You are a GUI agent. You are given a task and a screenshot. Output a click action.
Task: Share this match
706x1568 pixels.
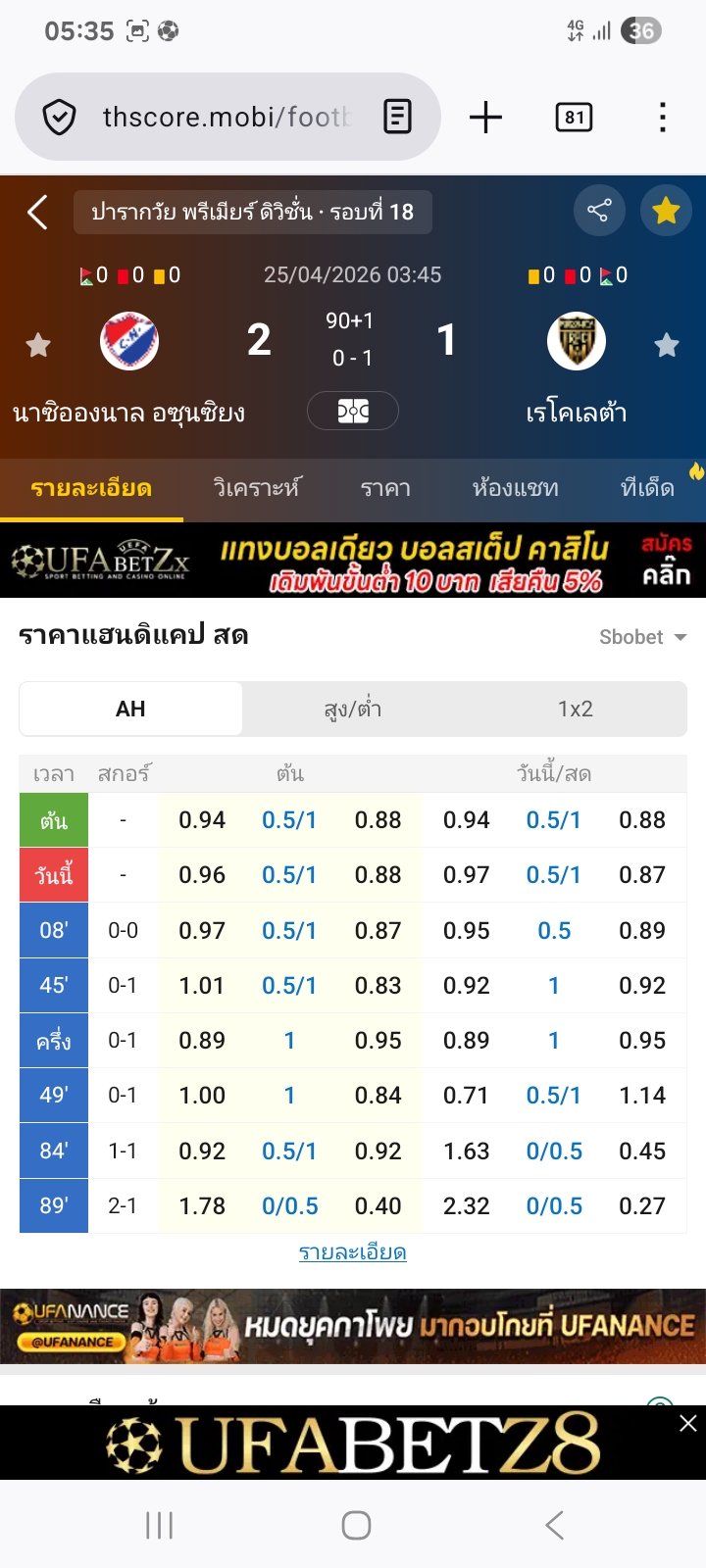598,211
